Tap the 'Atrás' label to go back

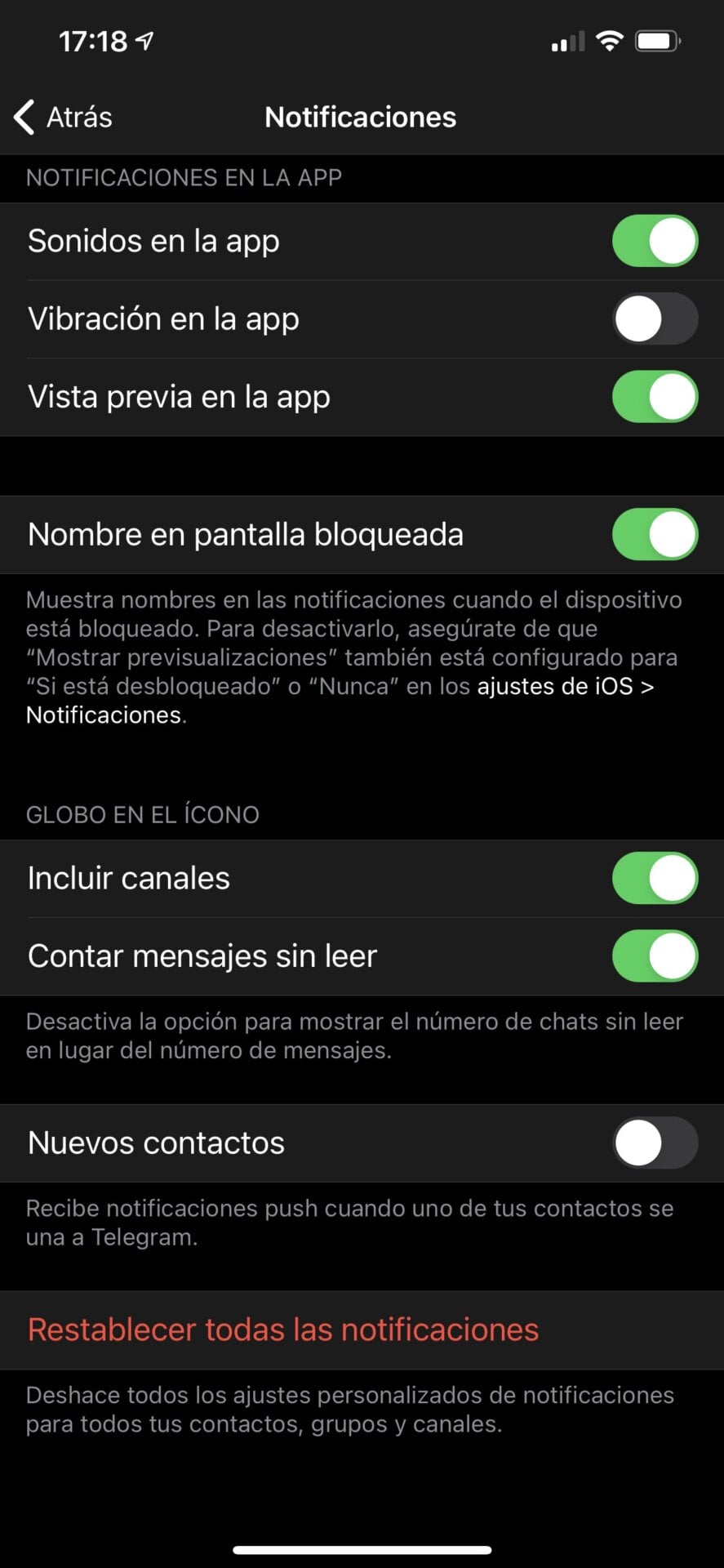click(79, 116)
